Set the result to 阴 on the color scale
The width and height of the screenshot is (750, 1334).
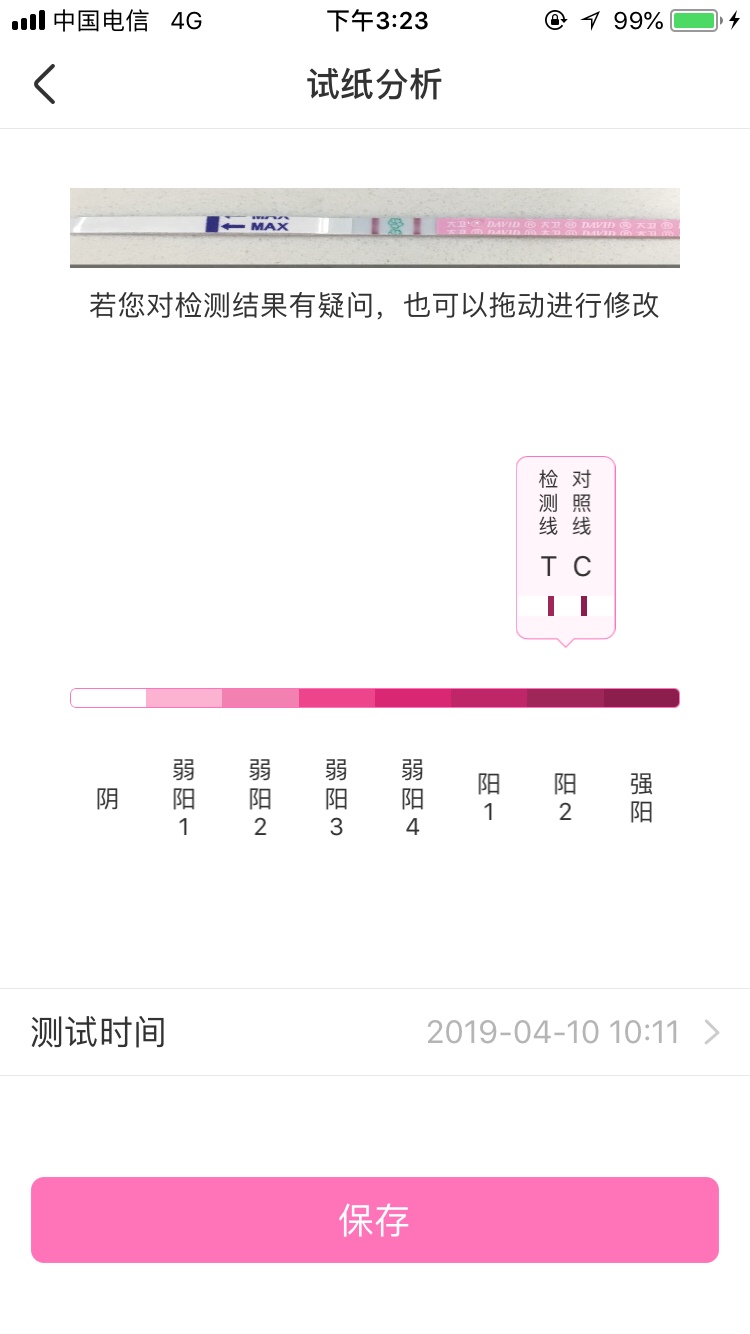click(x=108, y=698)
